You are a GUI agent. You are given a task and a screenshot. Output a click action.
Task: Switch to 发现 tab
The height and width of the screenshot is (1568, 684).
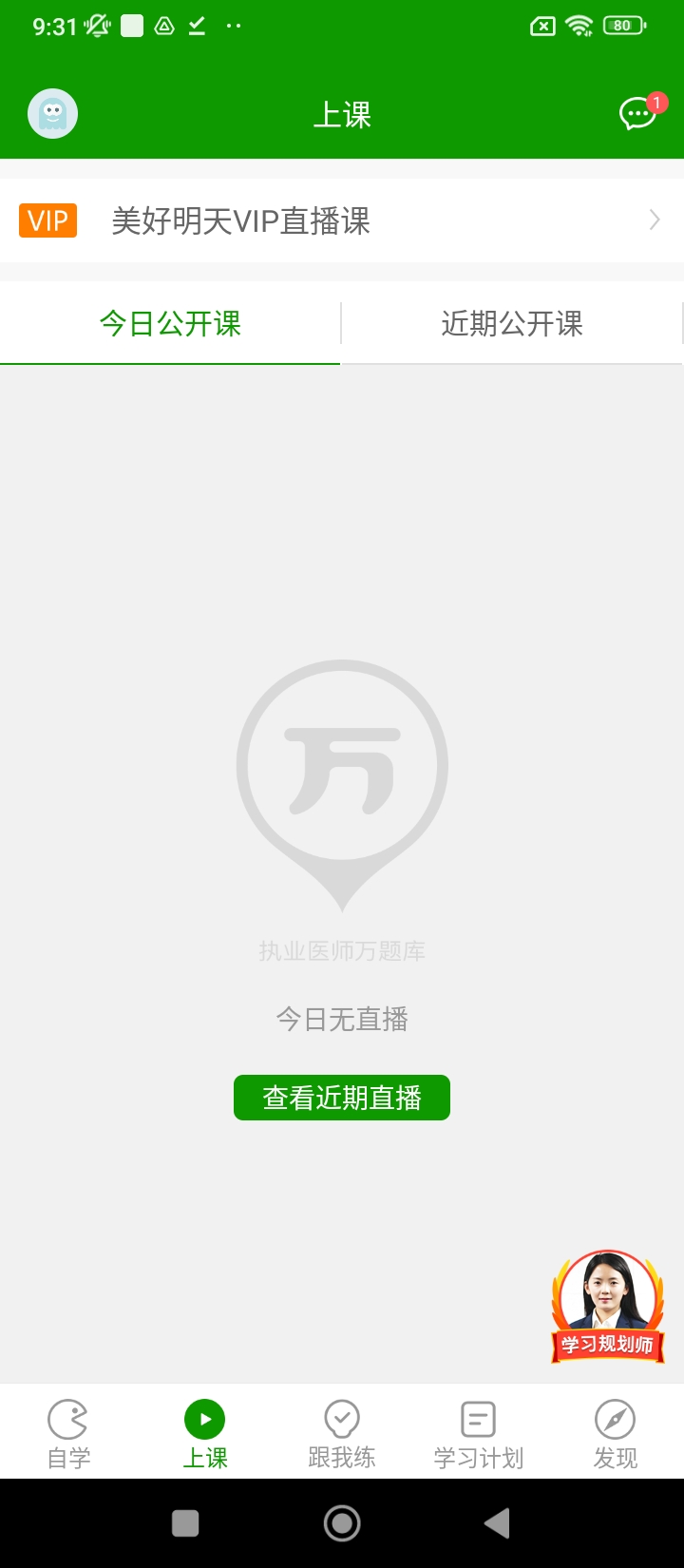pyautogui.click(x=615, y=1433)
